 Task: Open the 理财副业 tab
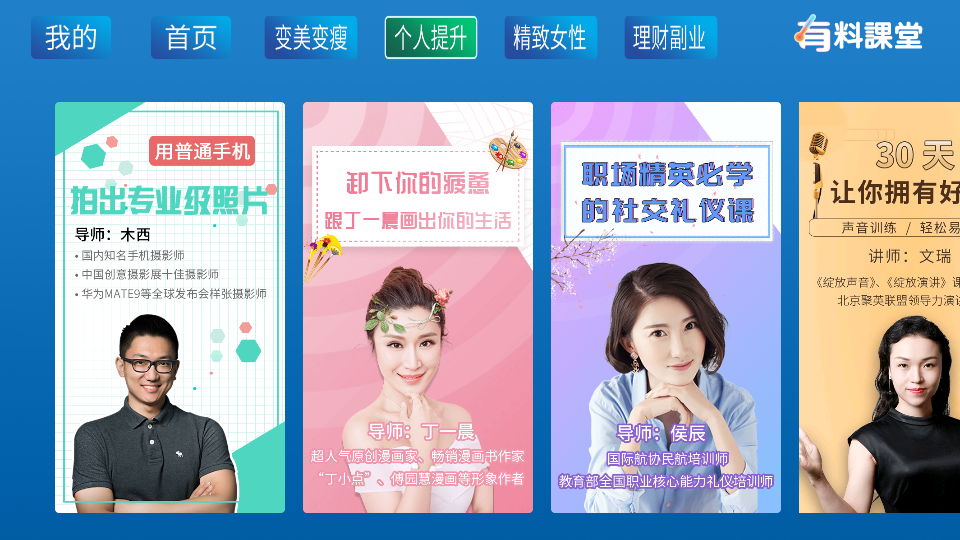coord(670,38)
